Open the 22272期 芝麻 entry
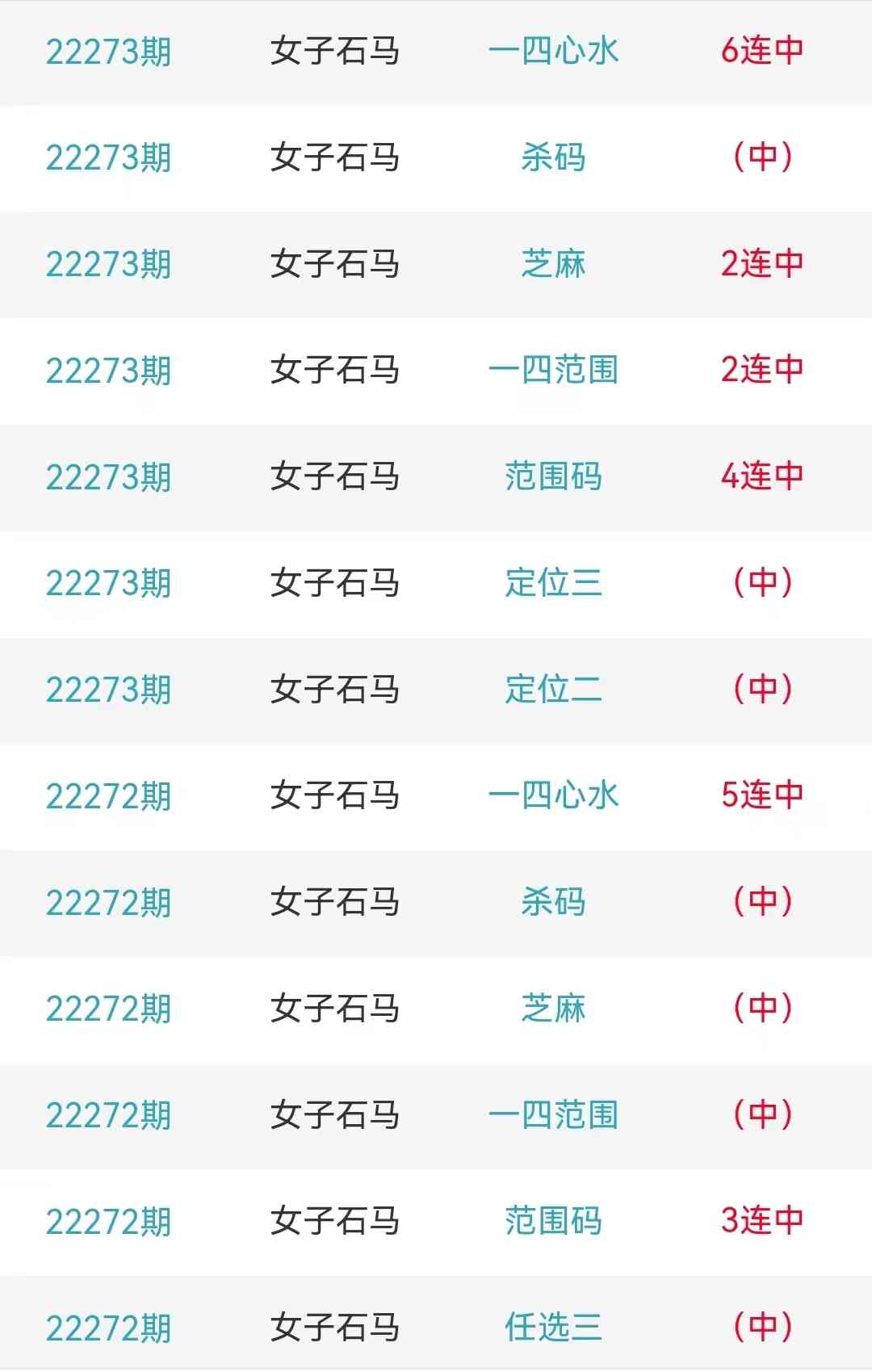Screen dimensions: 872x1372 click(436, 1009)
